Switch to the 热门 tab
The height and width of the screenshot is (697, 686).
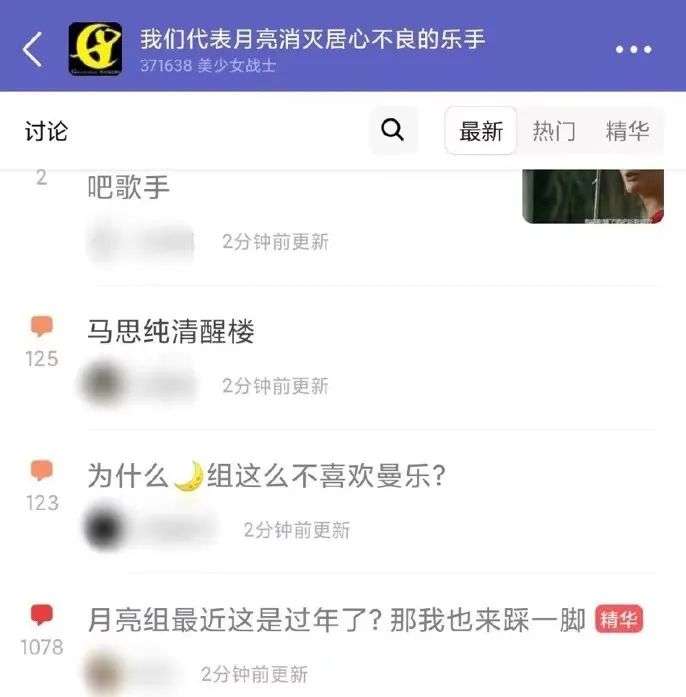pyautogui.click(x=553, y=131)
